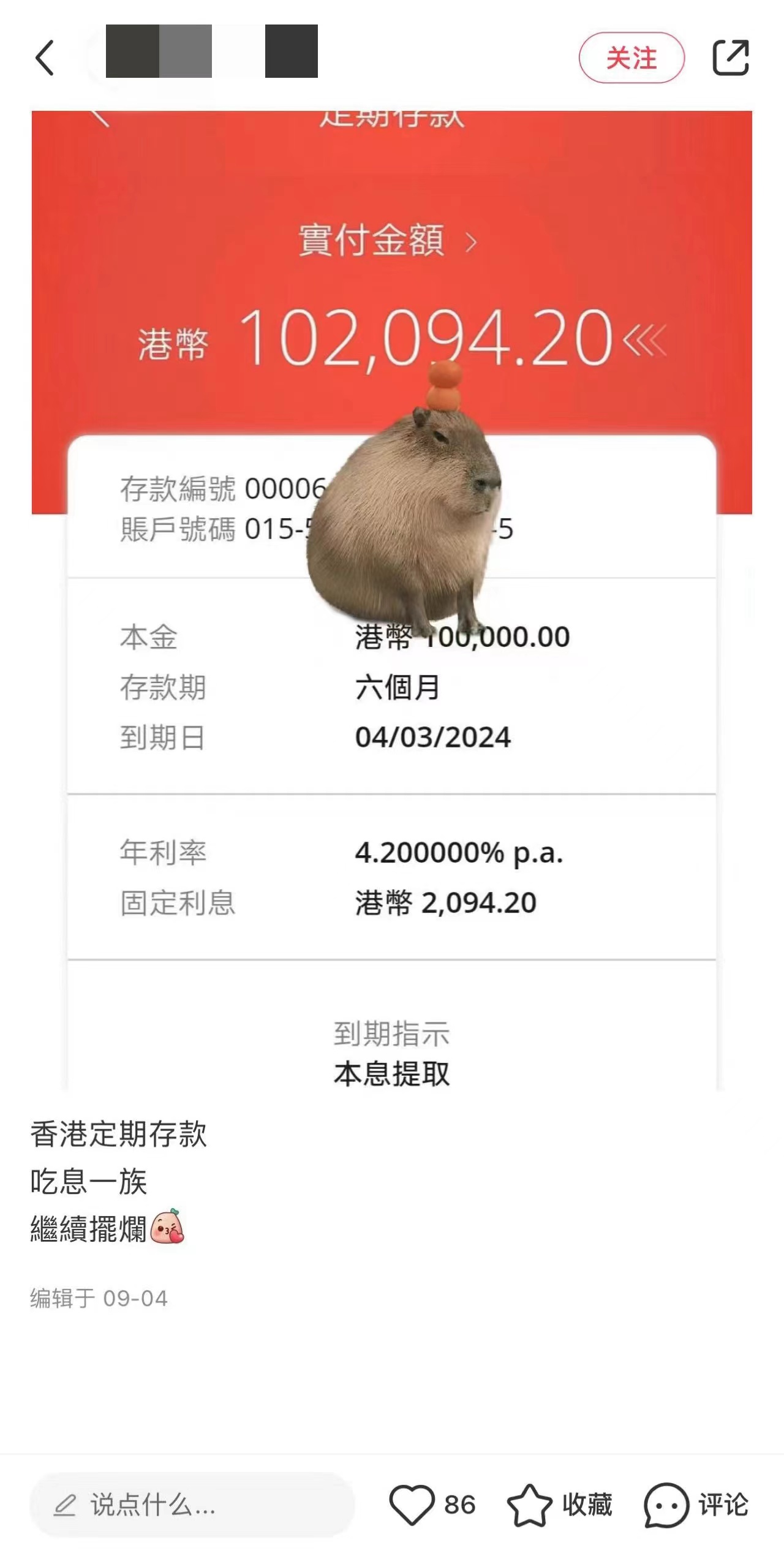The image size is (784, 1564).
Task: Open the author's profile in header
Action: click(211, 51)
